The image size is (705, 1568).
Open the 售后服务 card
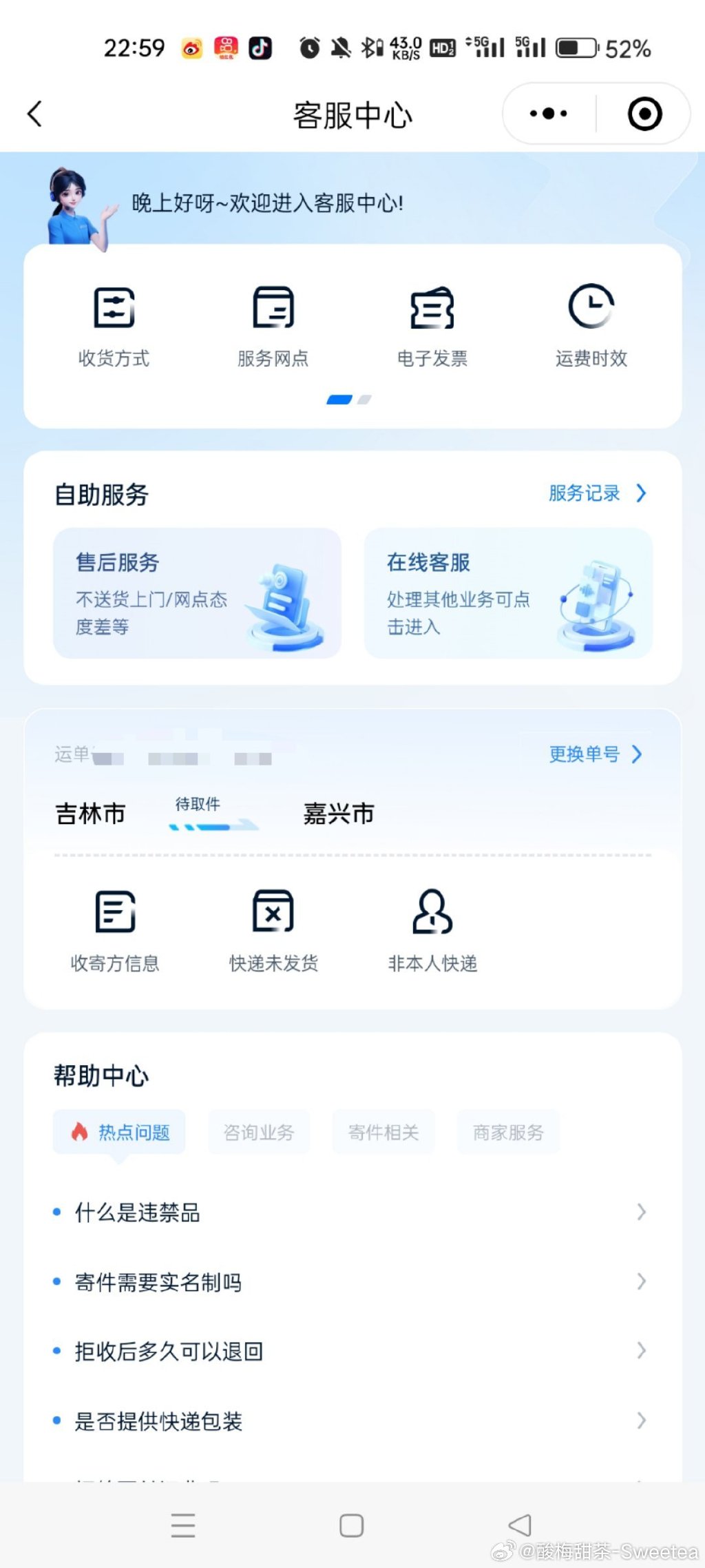tap(198, 593)
